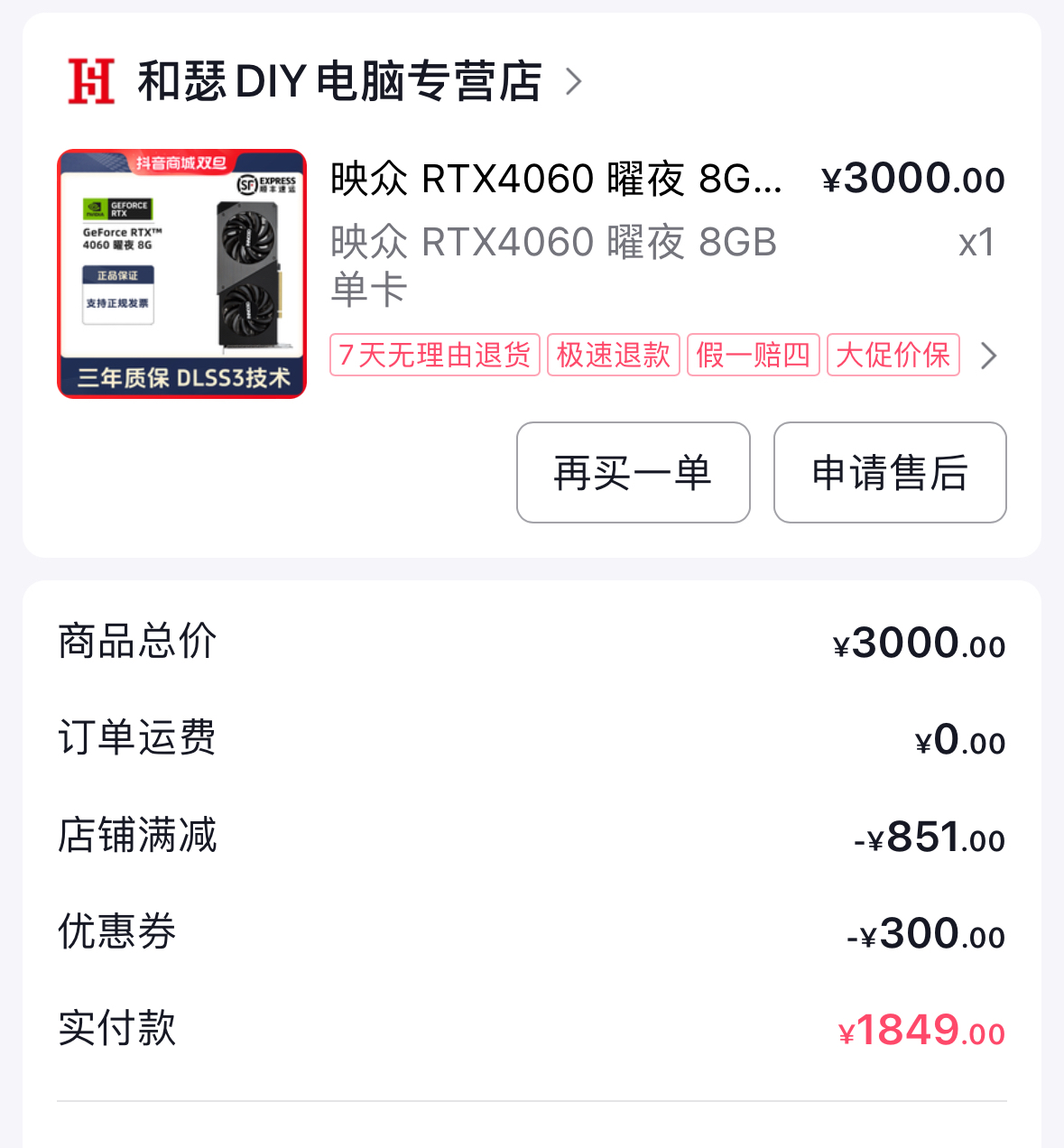Open the truncated product title 映众 RTX4060 曜夜

[555, 178]
